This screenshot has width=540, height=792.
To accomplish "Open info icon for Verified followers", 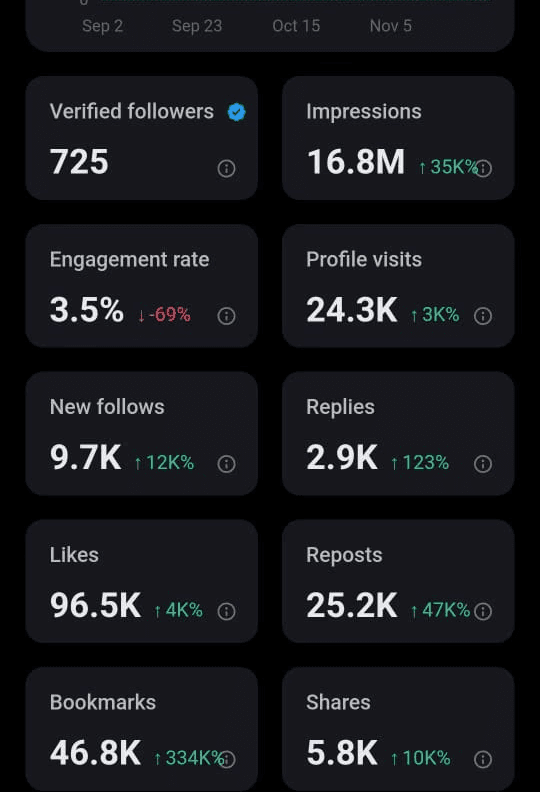I will pos(226,168).
